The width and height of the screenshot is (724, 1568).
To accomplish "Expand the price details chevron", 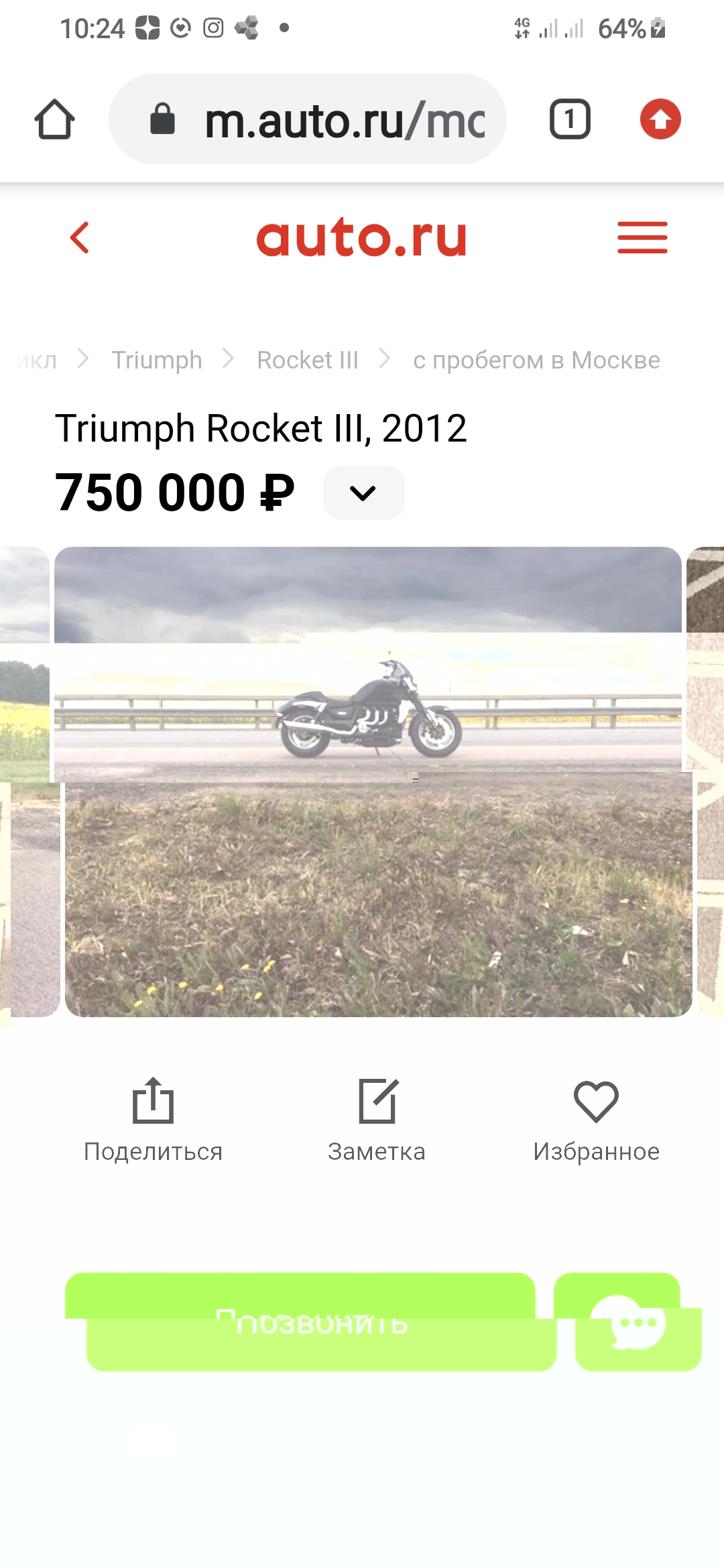I will point(363,493).
